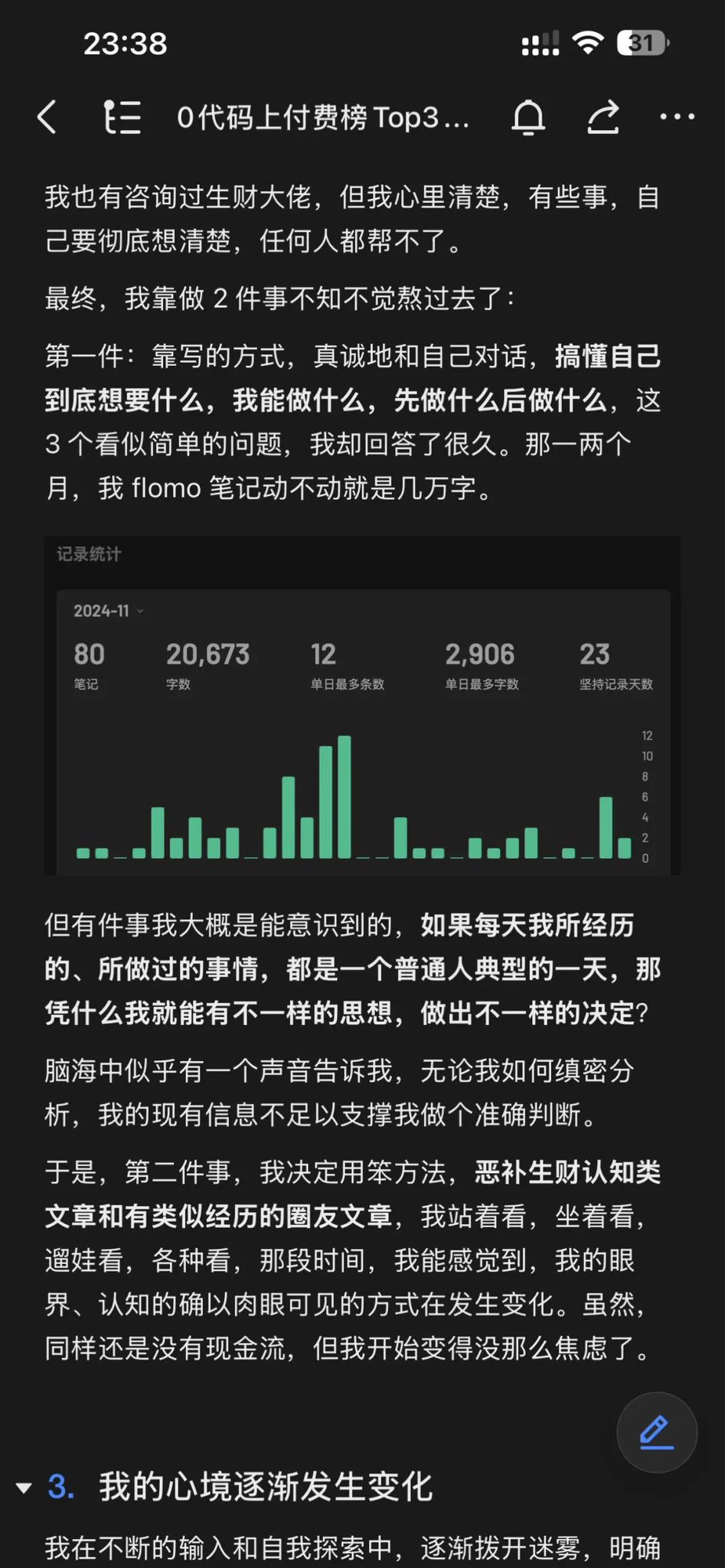
Task: Collapse section 3 heading arrow
Action: coord(24,1488)
